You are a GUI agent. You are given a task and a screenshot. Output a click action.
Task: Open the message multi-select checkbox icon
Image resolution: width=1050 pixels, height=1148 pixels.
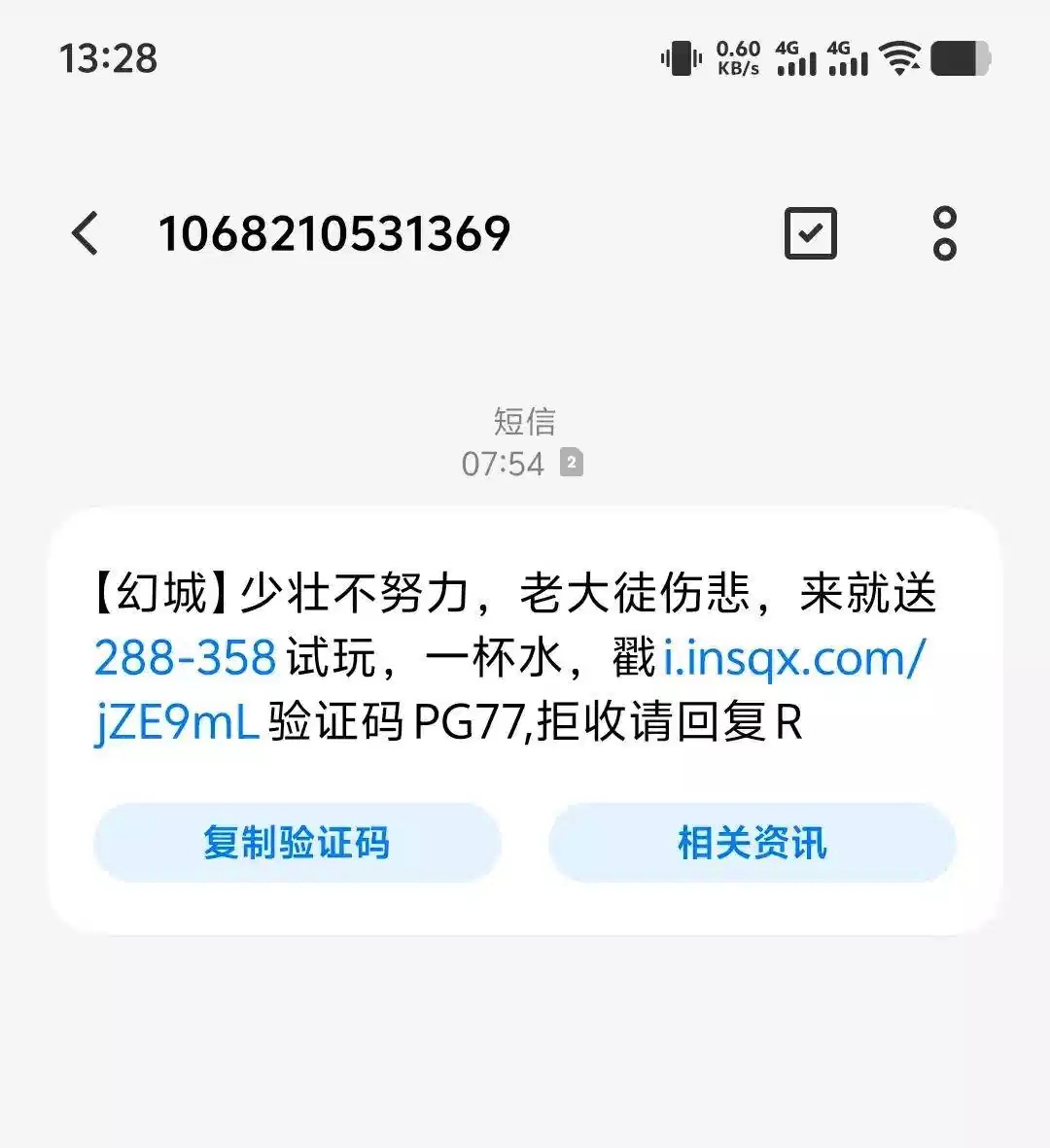[x=810, y=234]
